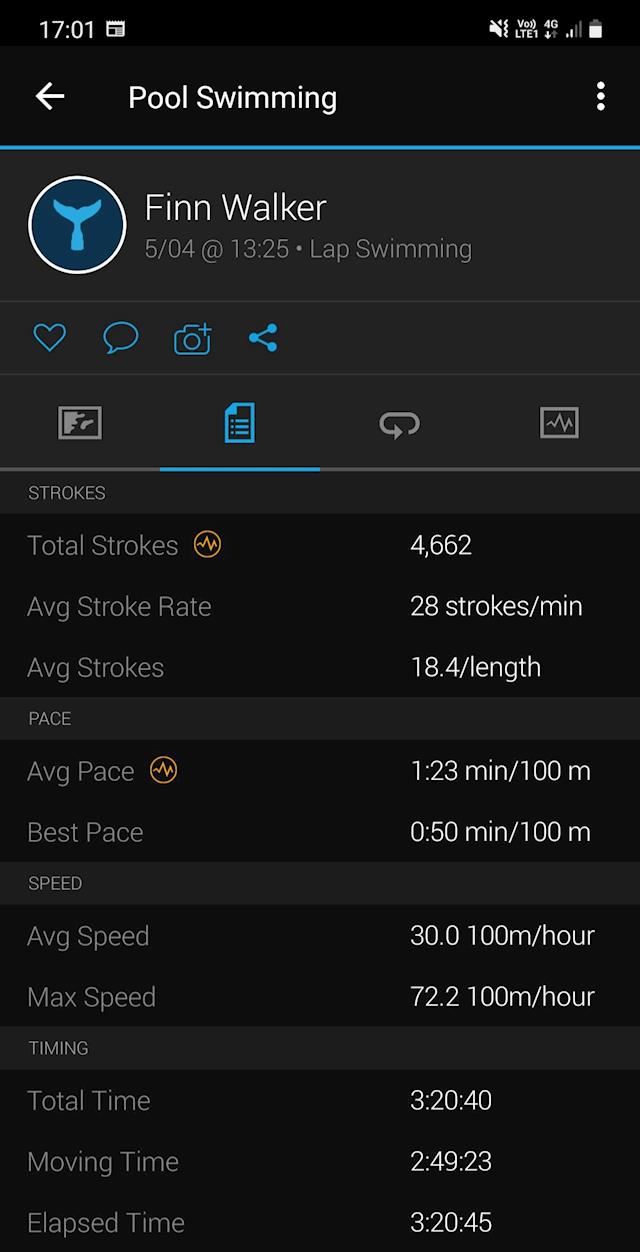Add a photo to the activity
640x1252 pixels.
pos(192,339)
